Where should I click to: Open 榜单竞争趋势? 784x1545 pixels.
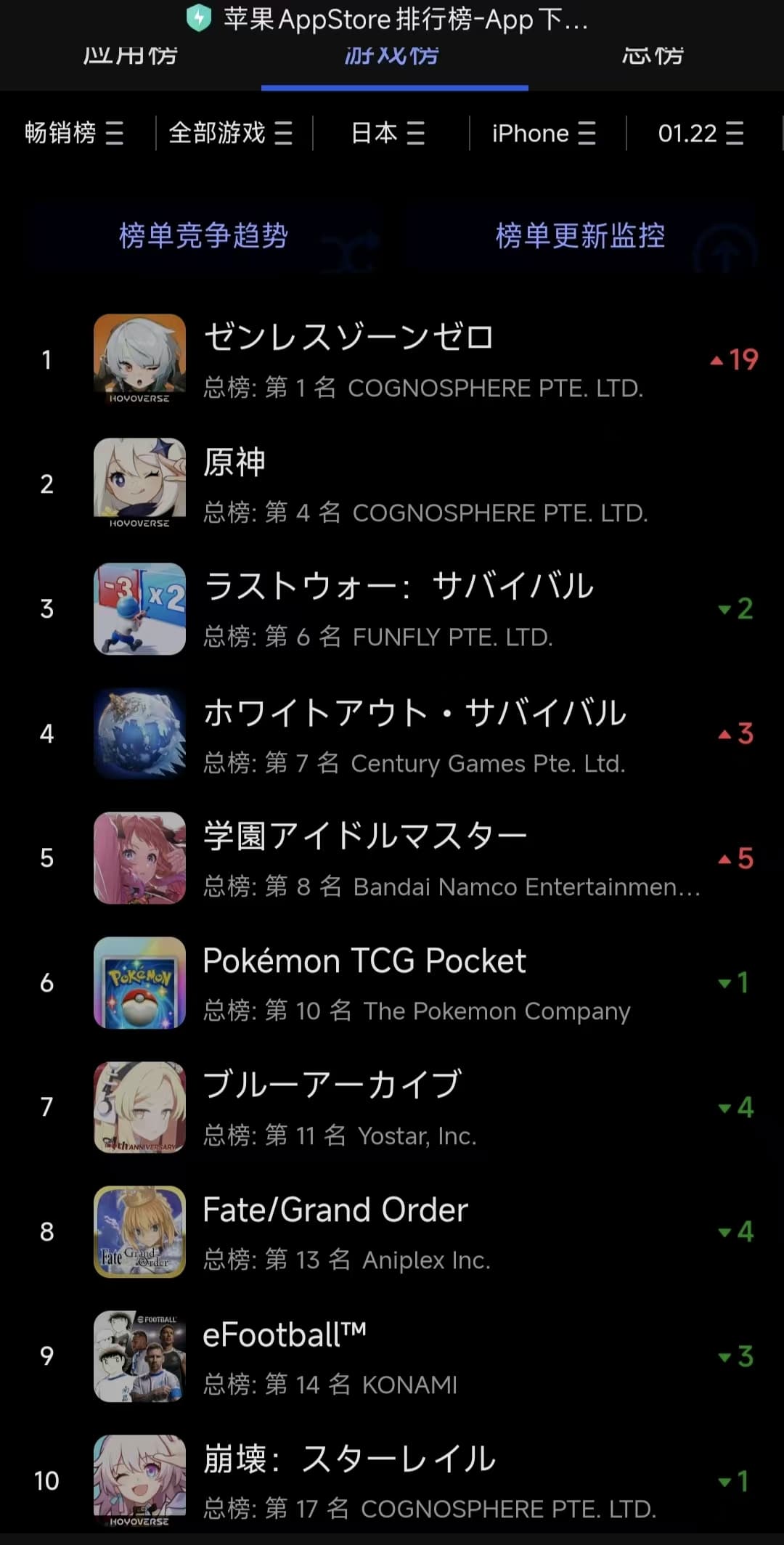[x=203, y=236]
